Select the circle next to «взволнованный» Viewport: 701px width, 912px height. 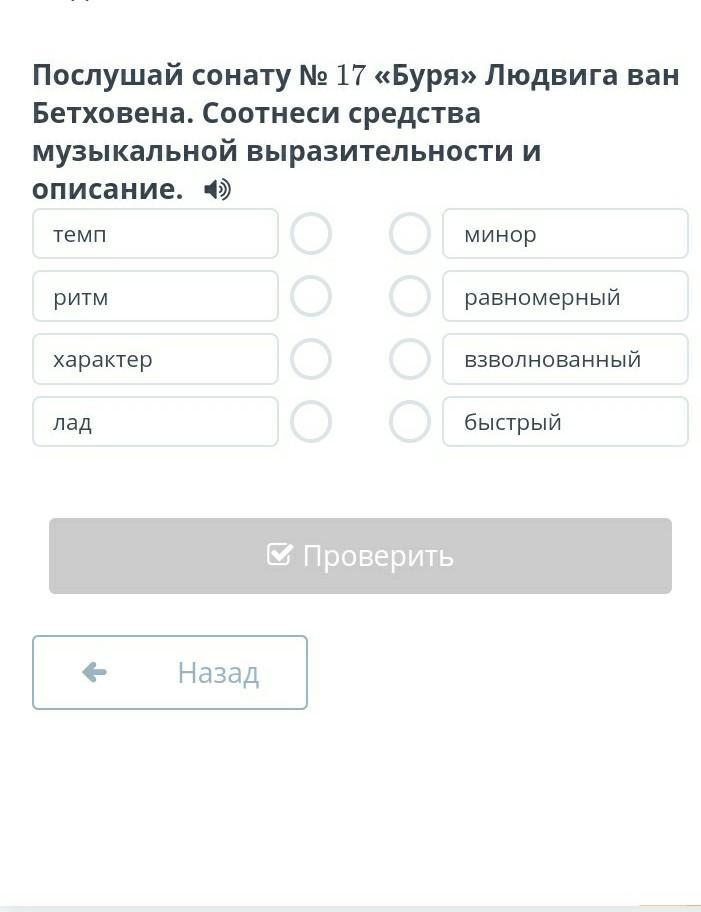click(x=409, y=359)
